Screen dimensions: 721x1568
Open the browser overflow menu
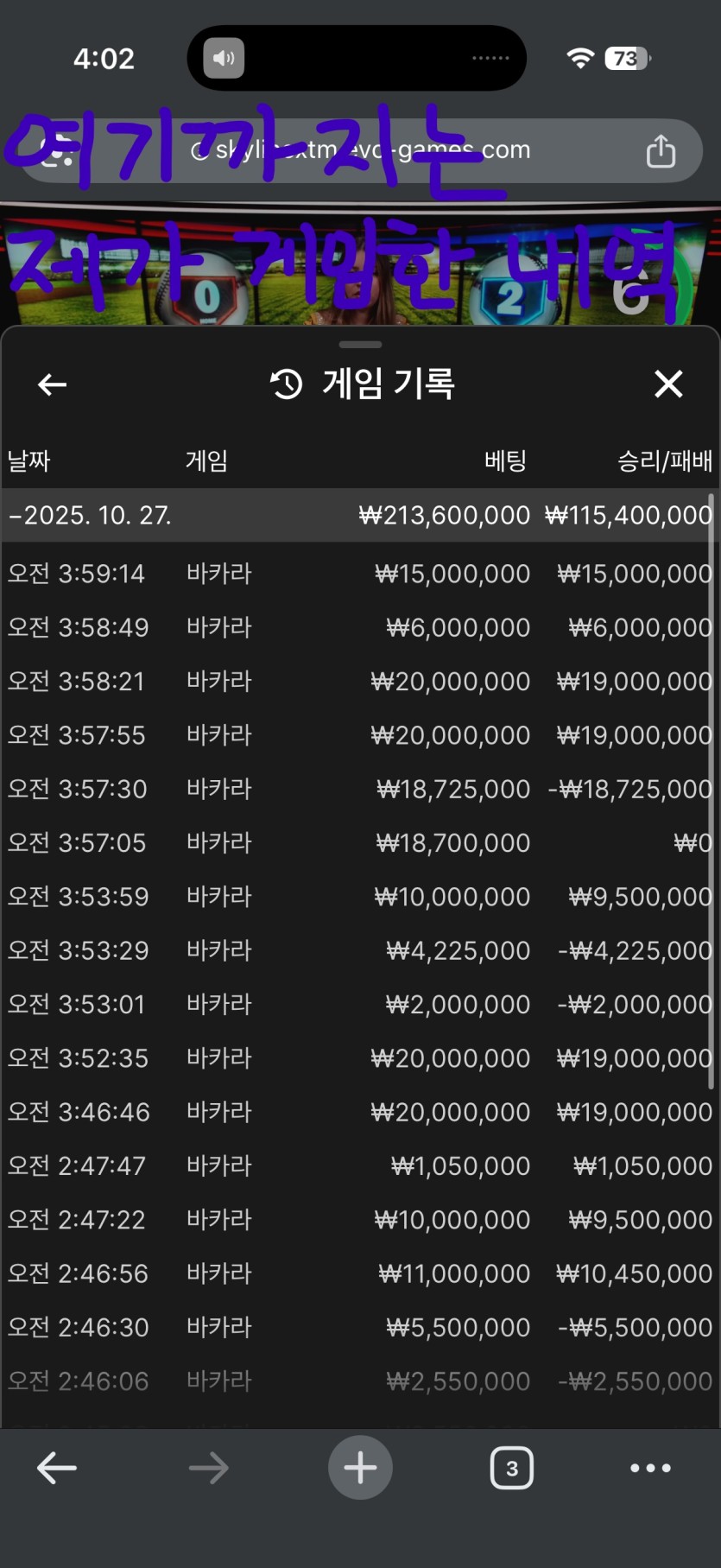tap(650, 1468)
